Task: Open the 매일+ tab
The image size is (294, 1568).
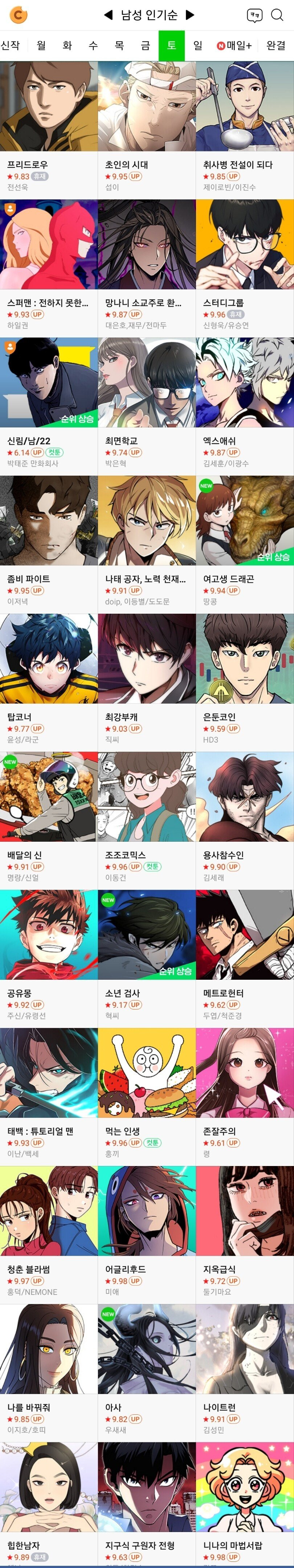Action: click(x=235, y=46)
